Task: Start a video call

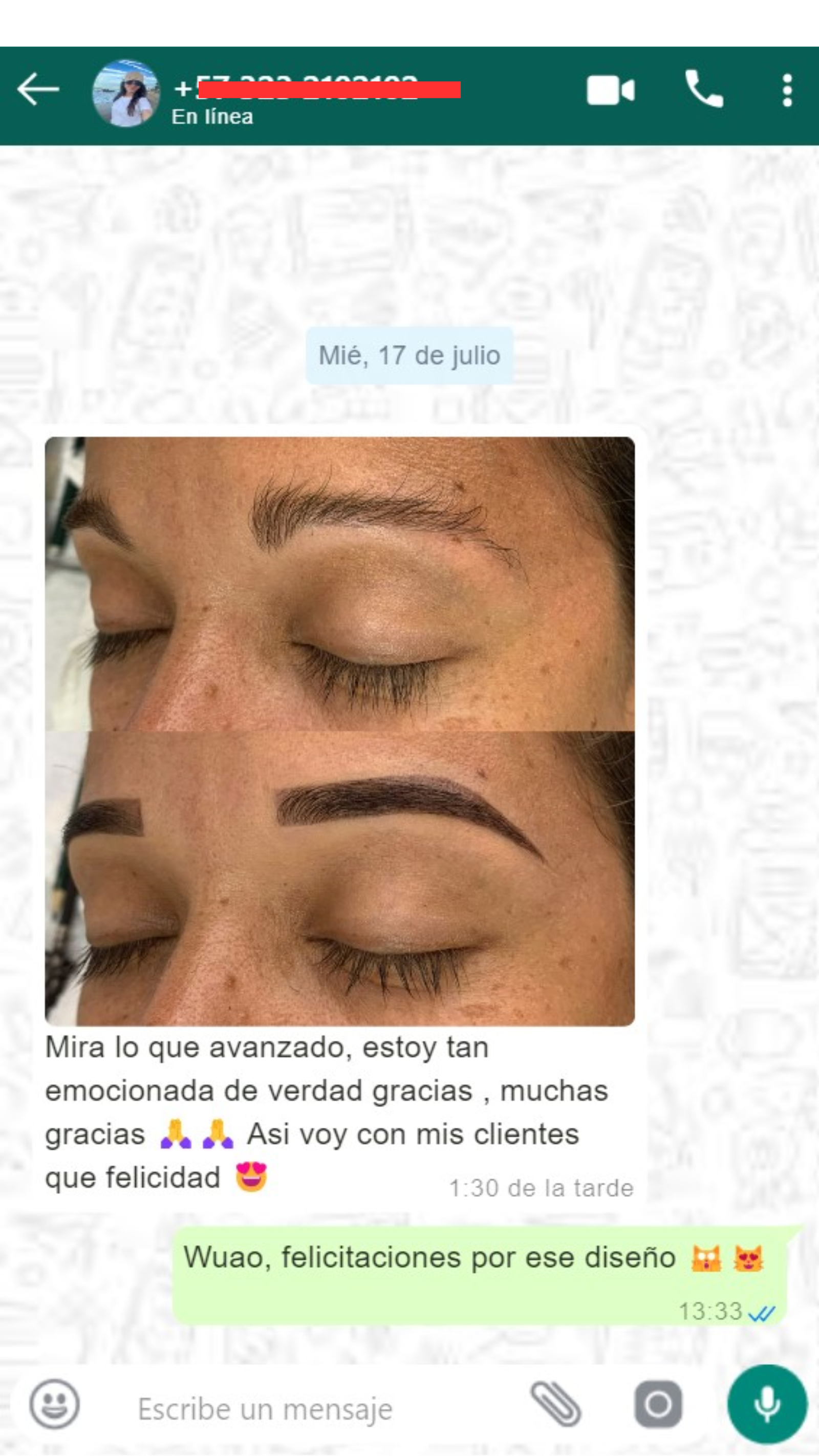Action: [x=611, y=91]
